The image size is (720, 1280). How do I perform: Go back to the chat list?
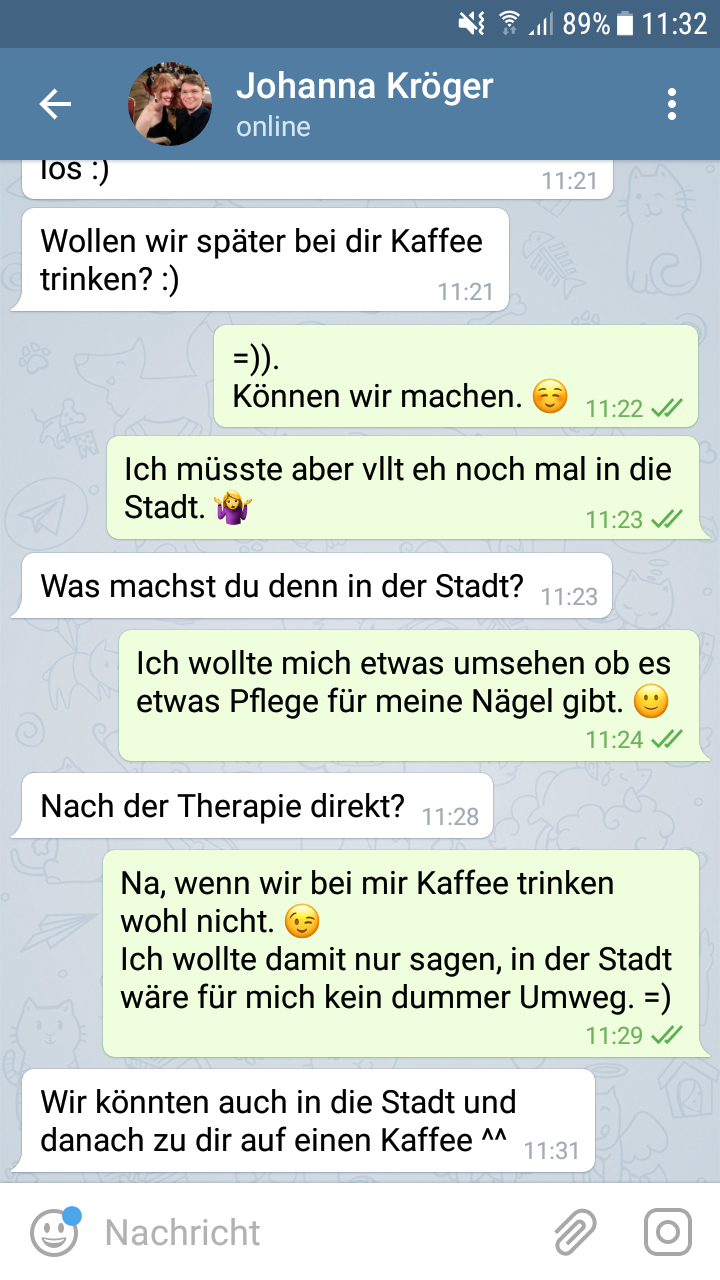coord(55,104)
